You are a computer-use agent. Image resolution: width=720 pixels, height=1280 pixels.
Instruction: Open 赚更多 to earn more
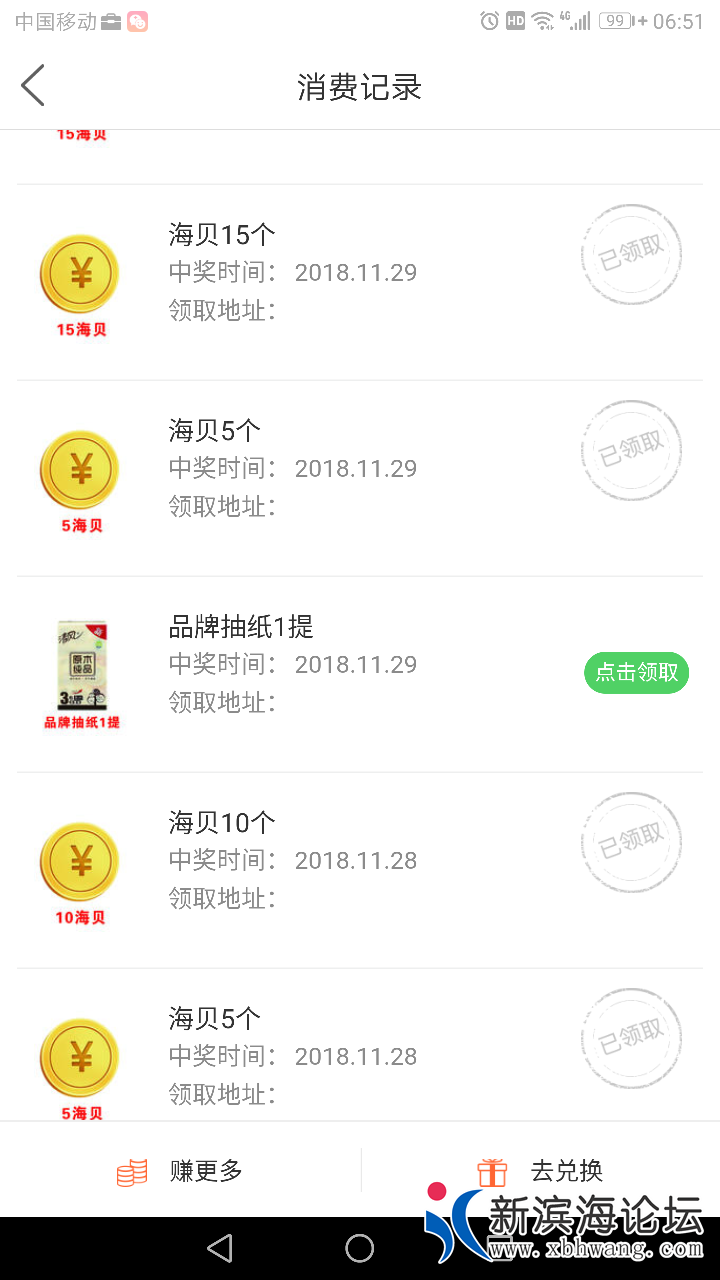(x=180, y=1170)
